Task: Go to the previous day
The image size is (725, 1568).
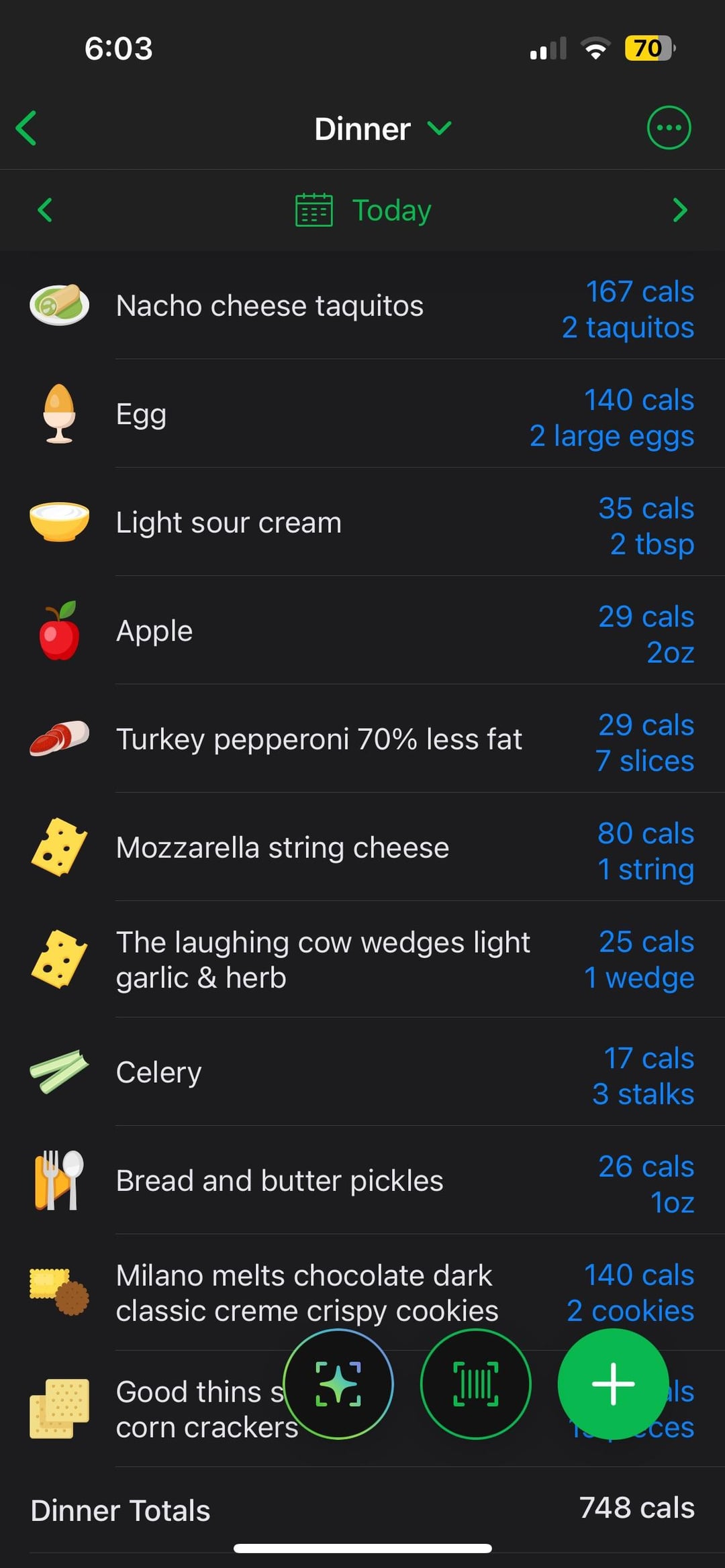Action: (45, 210)
